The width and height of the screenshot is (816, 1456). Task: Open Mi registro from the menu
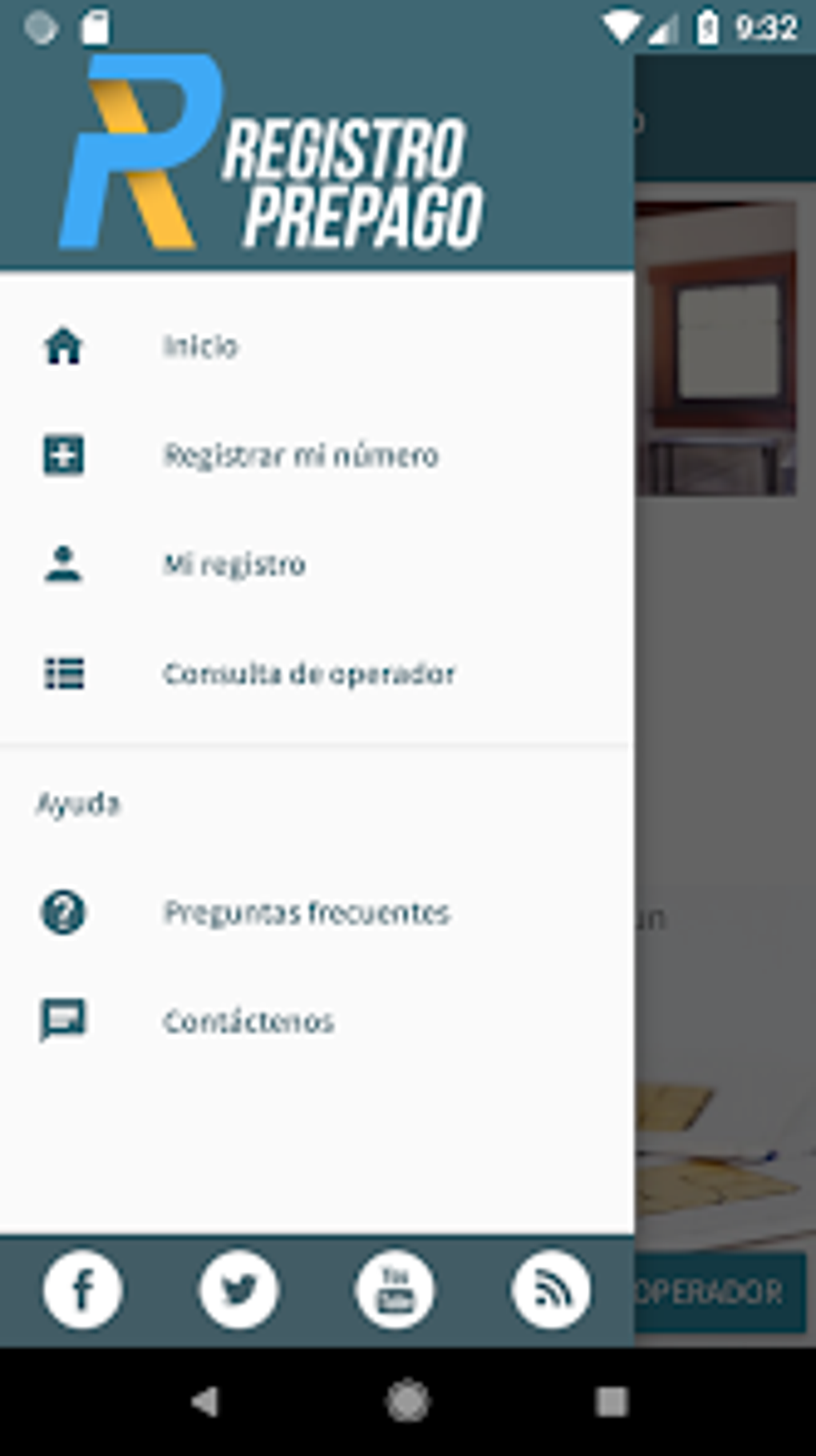[x=234, y=564]
